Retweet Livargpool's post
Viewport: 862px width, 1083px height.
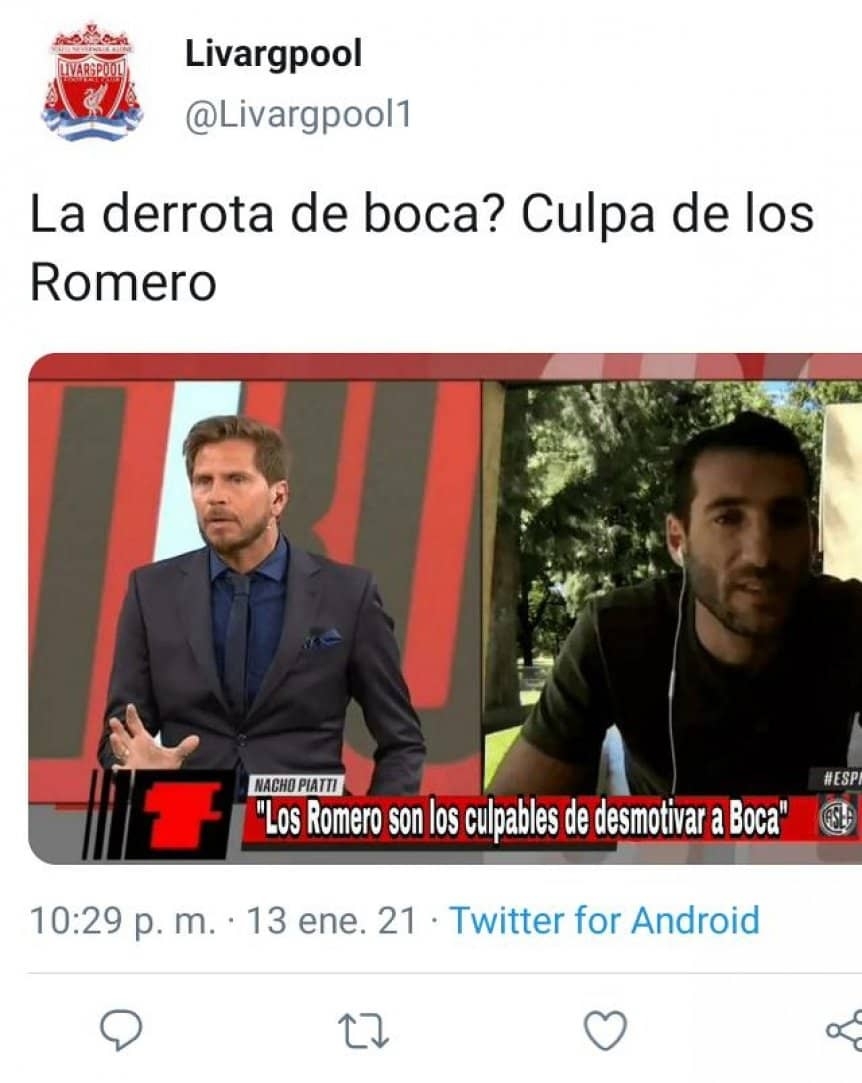[362, 1030]
